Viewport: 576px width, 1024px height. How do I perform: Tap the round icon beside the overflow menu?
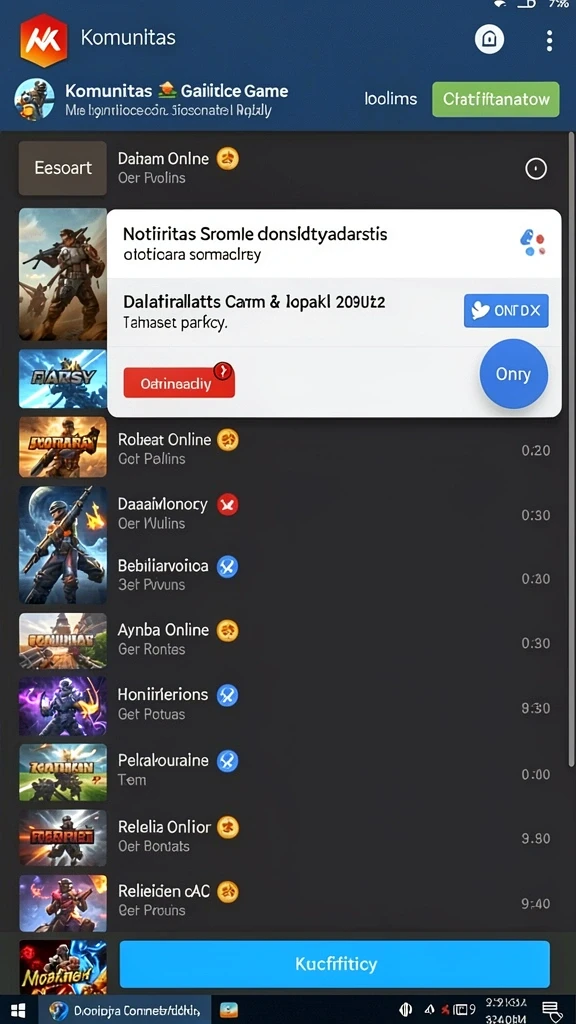[x=489, y=40]
